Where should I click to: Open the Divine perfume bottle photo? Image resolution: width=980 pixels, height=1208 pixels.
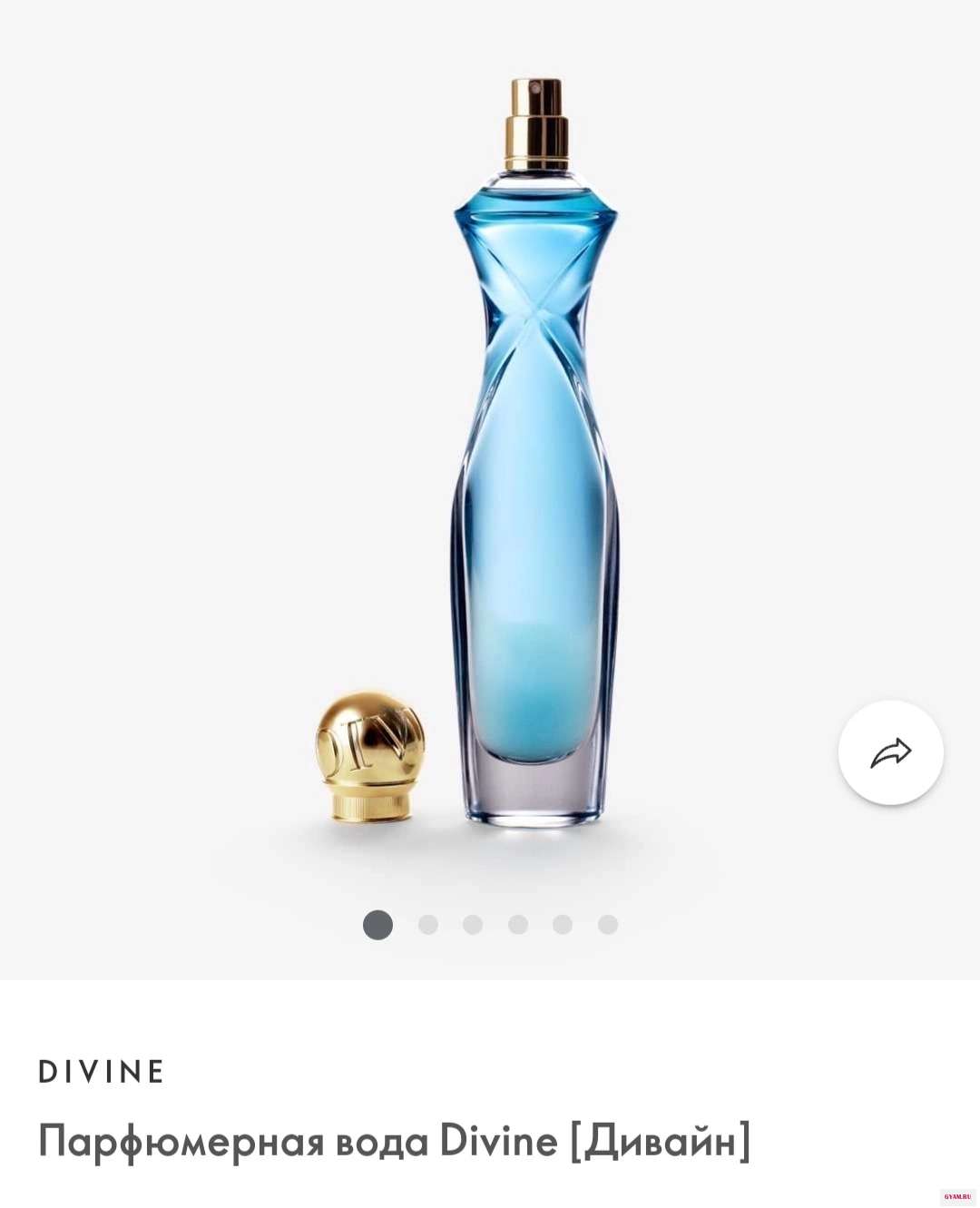point(534,454)
